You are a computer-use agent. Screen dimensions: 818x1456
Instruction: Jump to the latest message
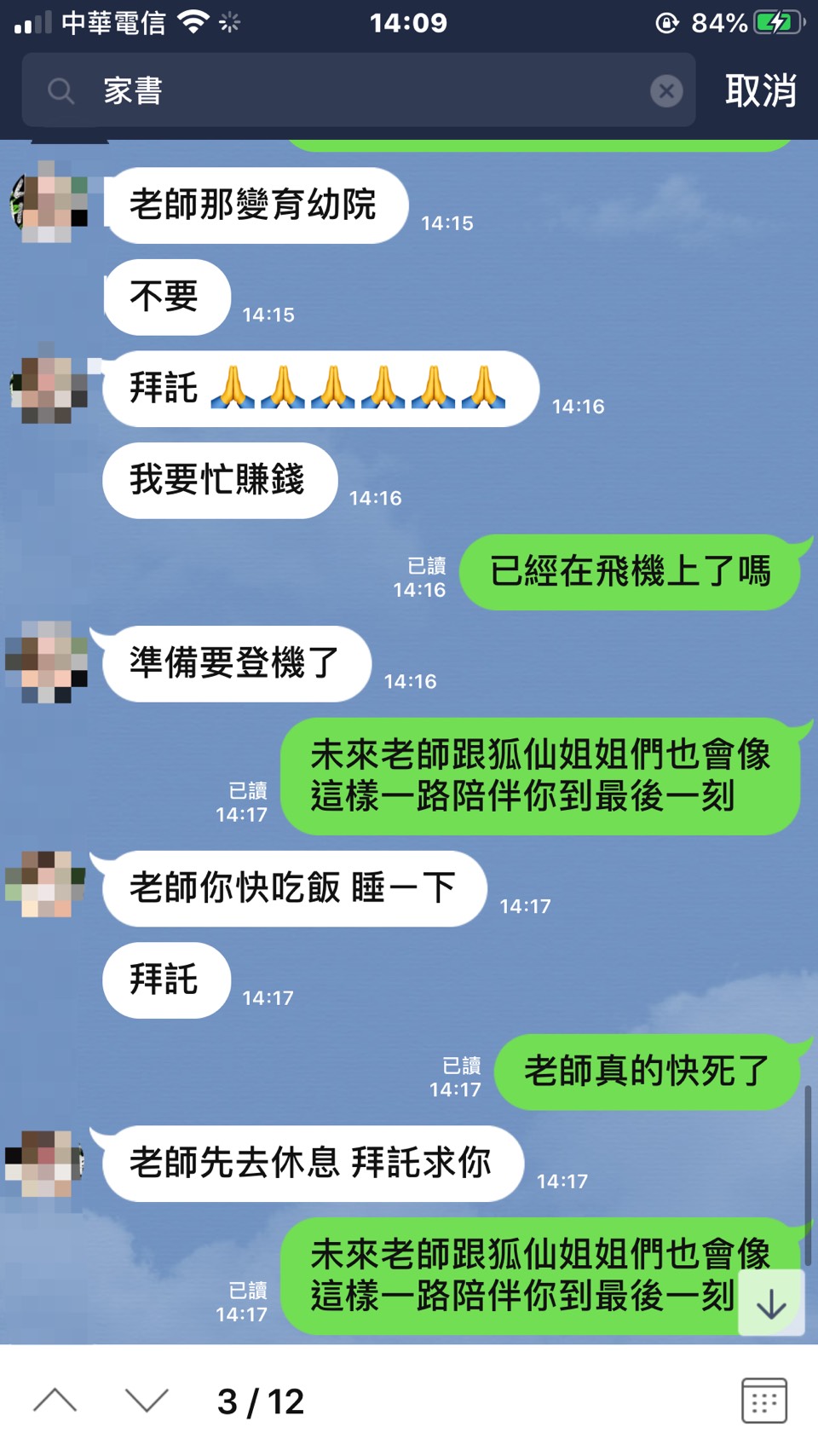[x=771, y=1303]
